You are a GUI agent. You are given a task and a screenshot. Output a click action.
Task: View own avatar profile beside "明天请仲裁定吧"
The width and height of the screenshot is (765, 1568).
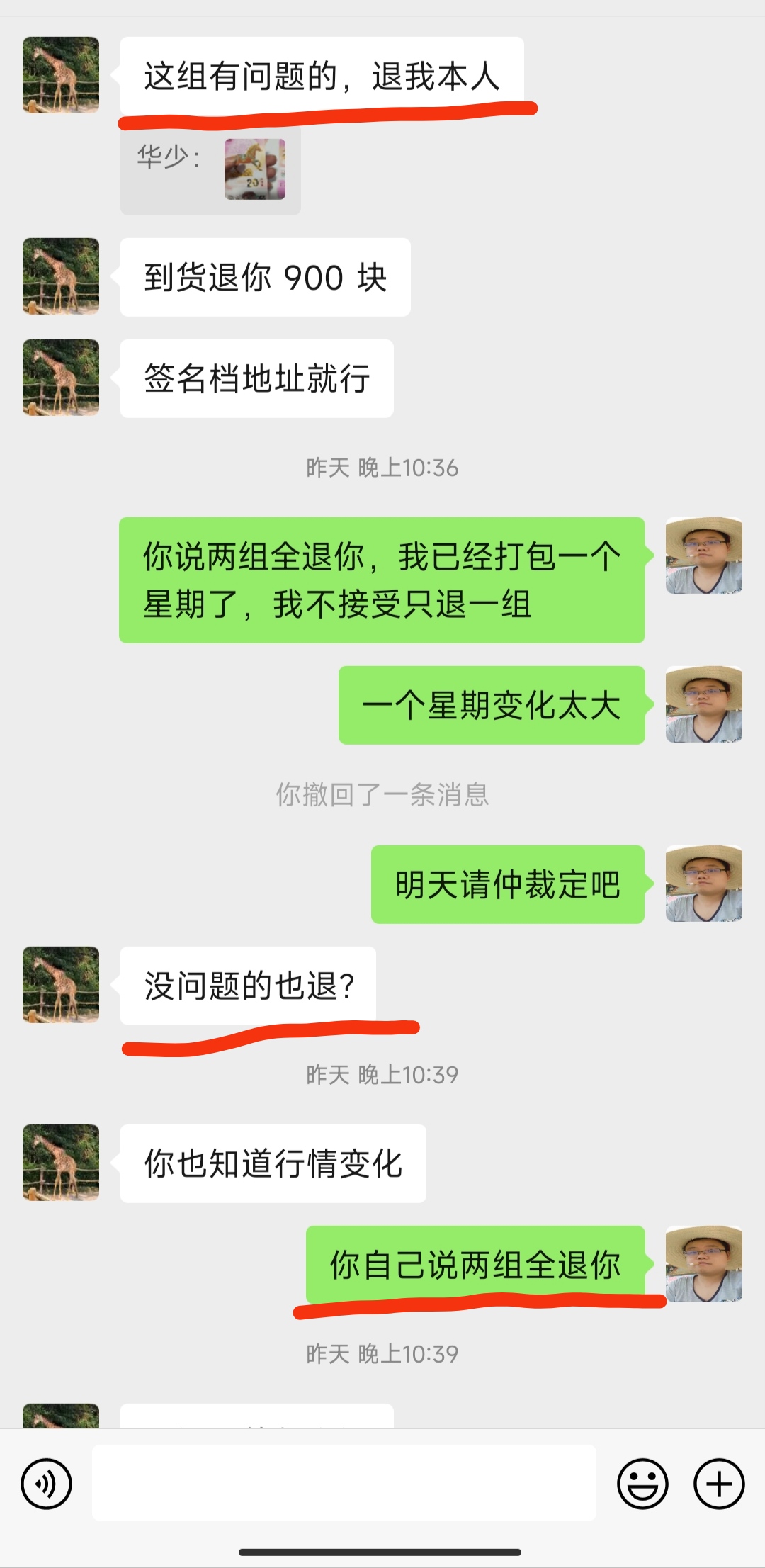click(703, 884)
